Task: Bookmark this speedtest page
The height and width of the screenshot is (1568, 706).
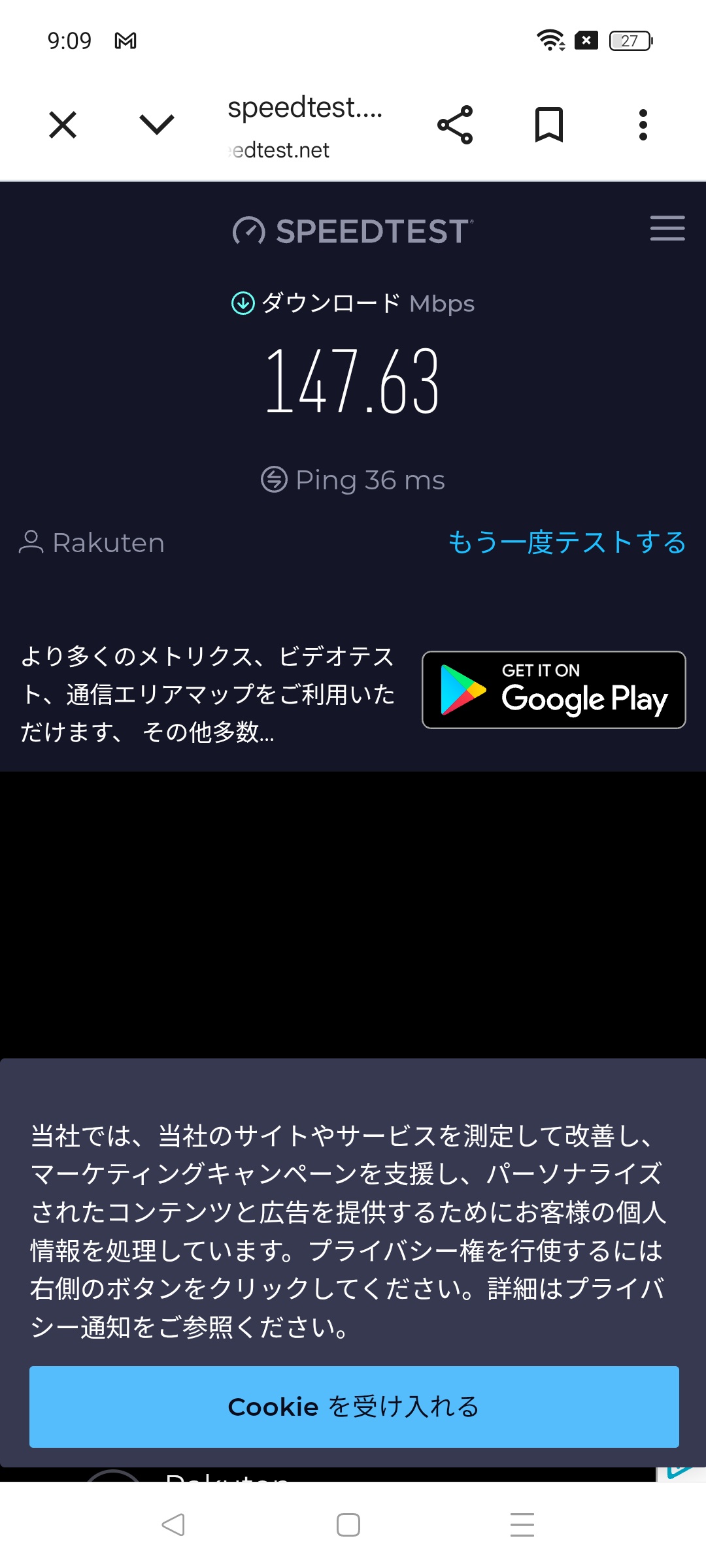Action: [x=549, y=124]
